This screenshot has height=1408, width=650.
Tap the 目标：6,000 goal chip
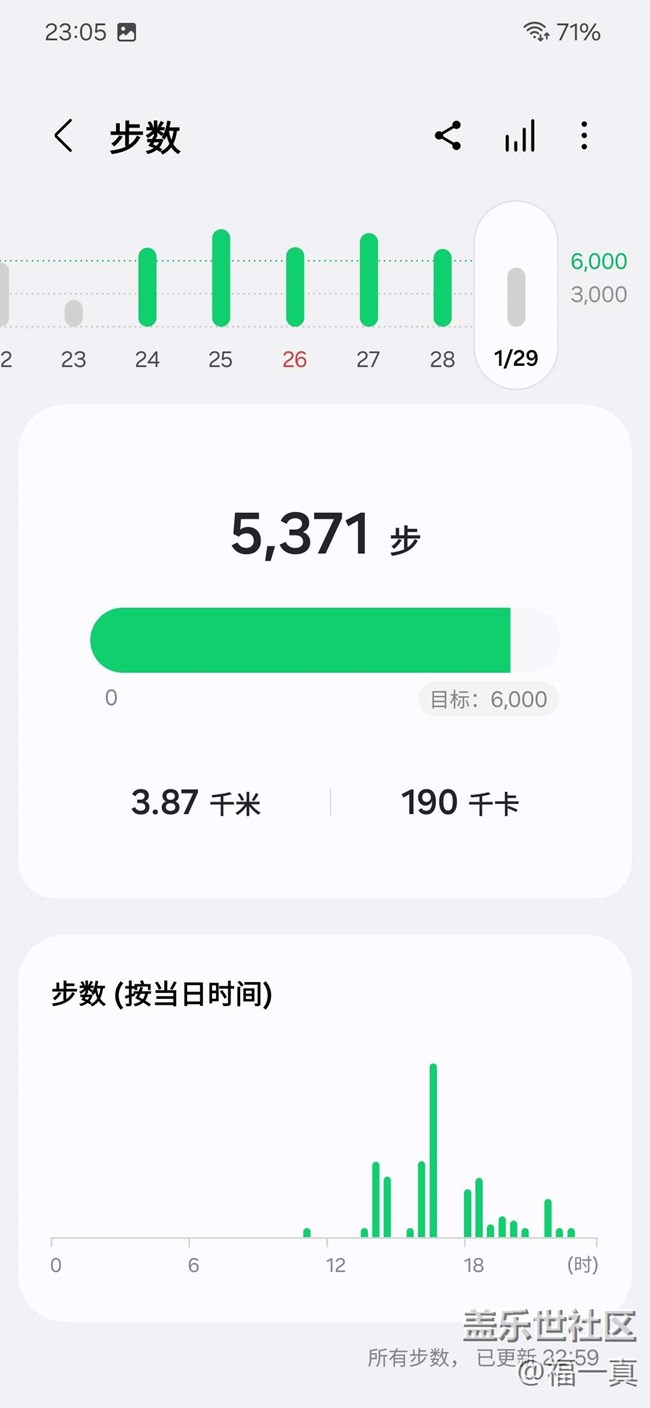[x=489, y=699]
